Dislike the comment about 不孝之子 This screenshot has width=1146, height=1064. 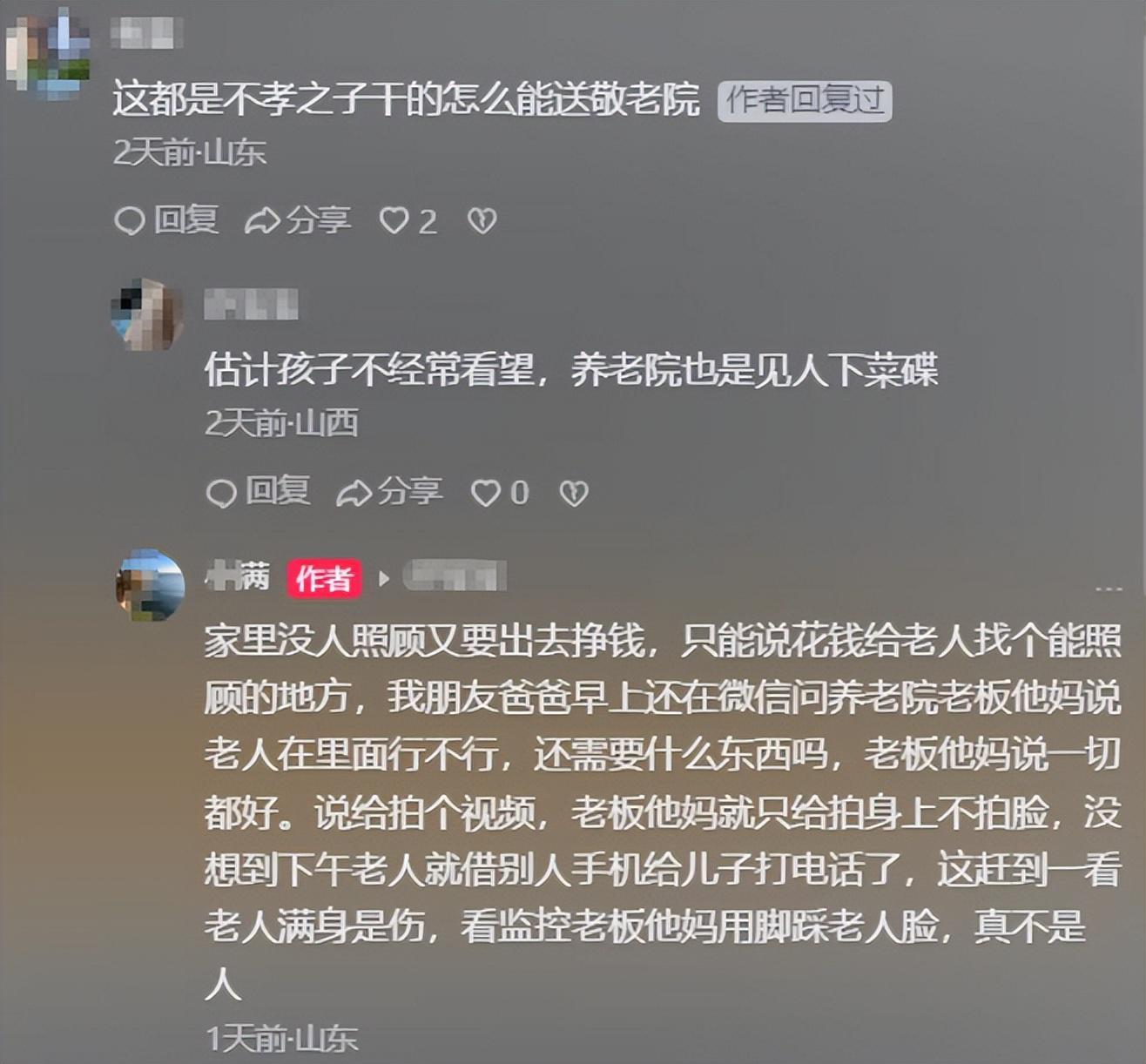click(482, 220)
